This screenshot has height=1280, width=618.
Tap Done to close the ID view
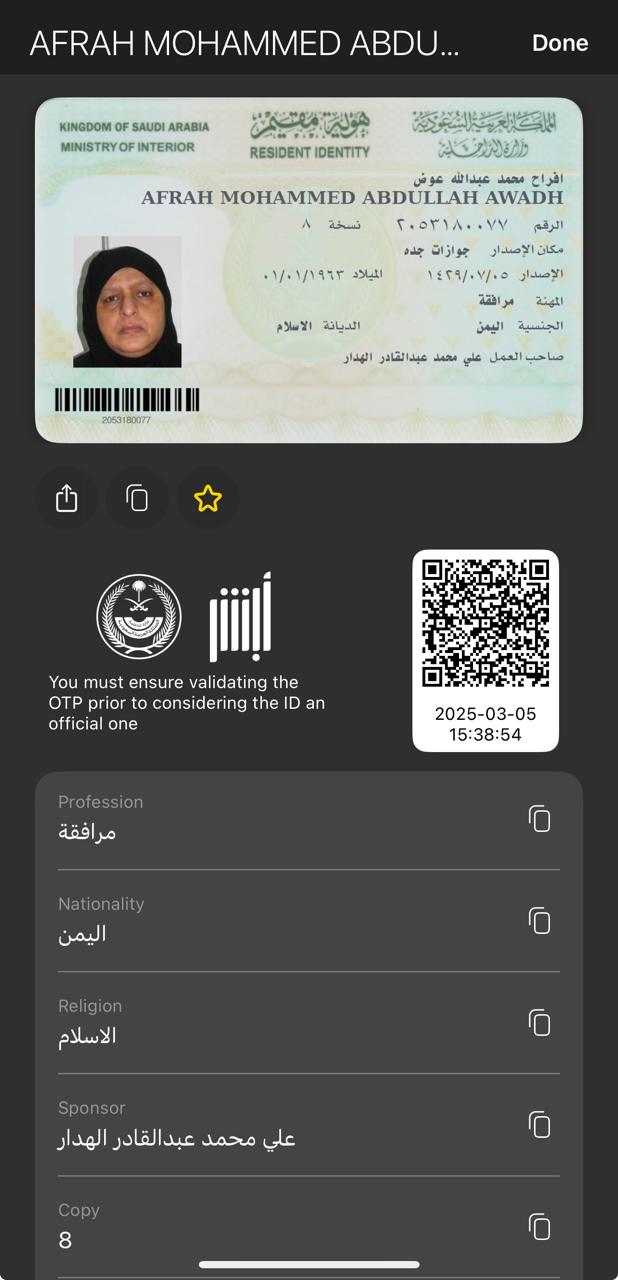click(x=559, y=43)
